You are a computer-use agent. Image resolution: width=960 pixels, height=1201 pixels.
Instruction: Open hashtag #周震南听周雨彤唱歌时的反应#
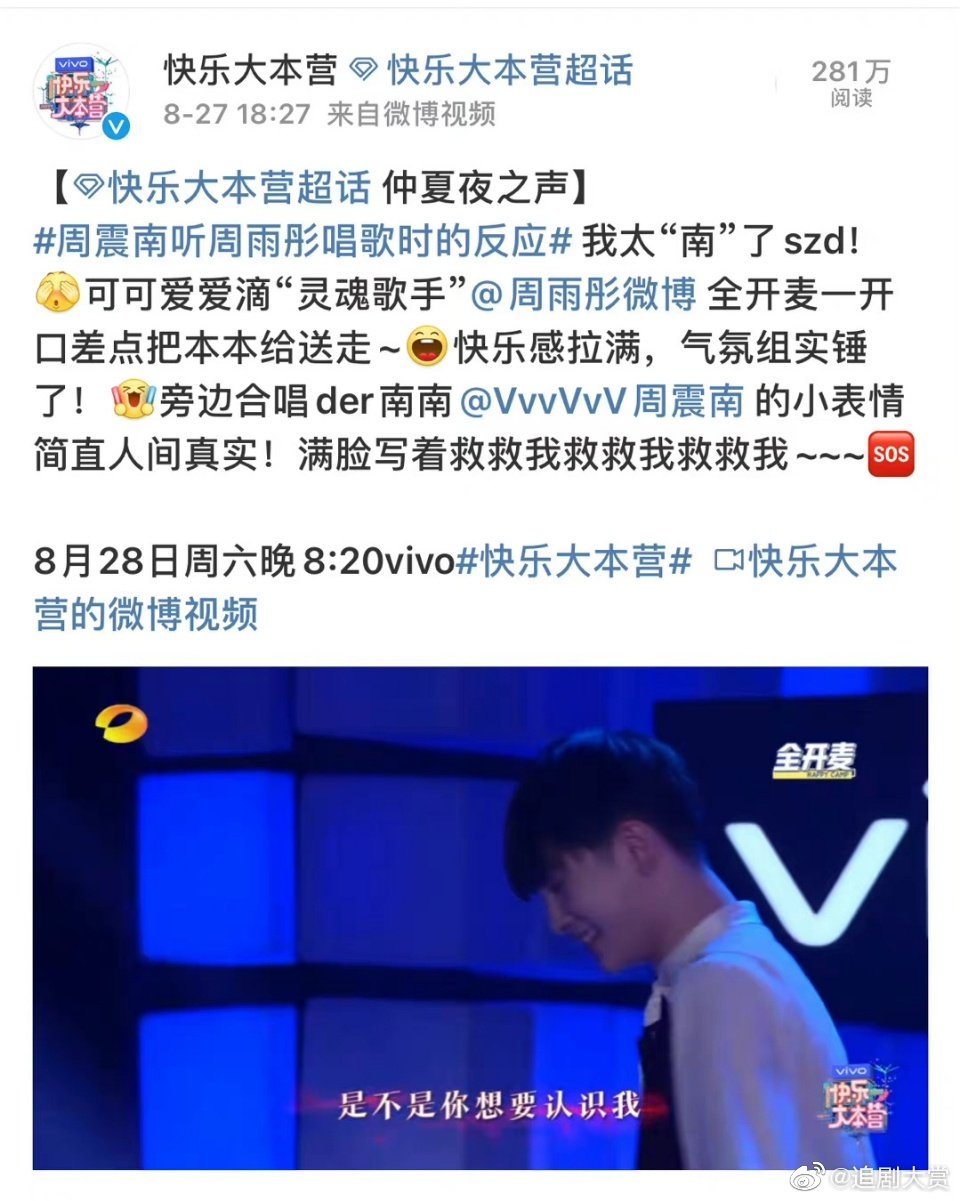pyautogui.click(x=302, y=241)
